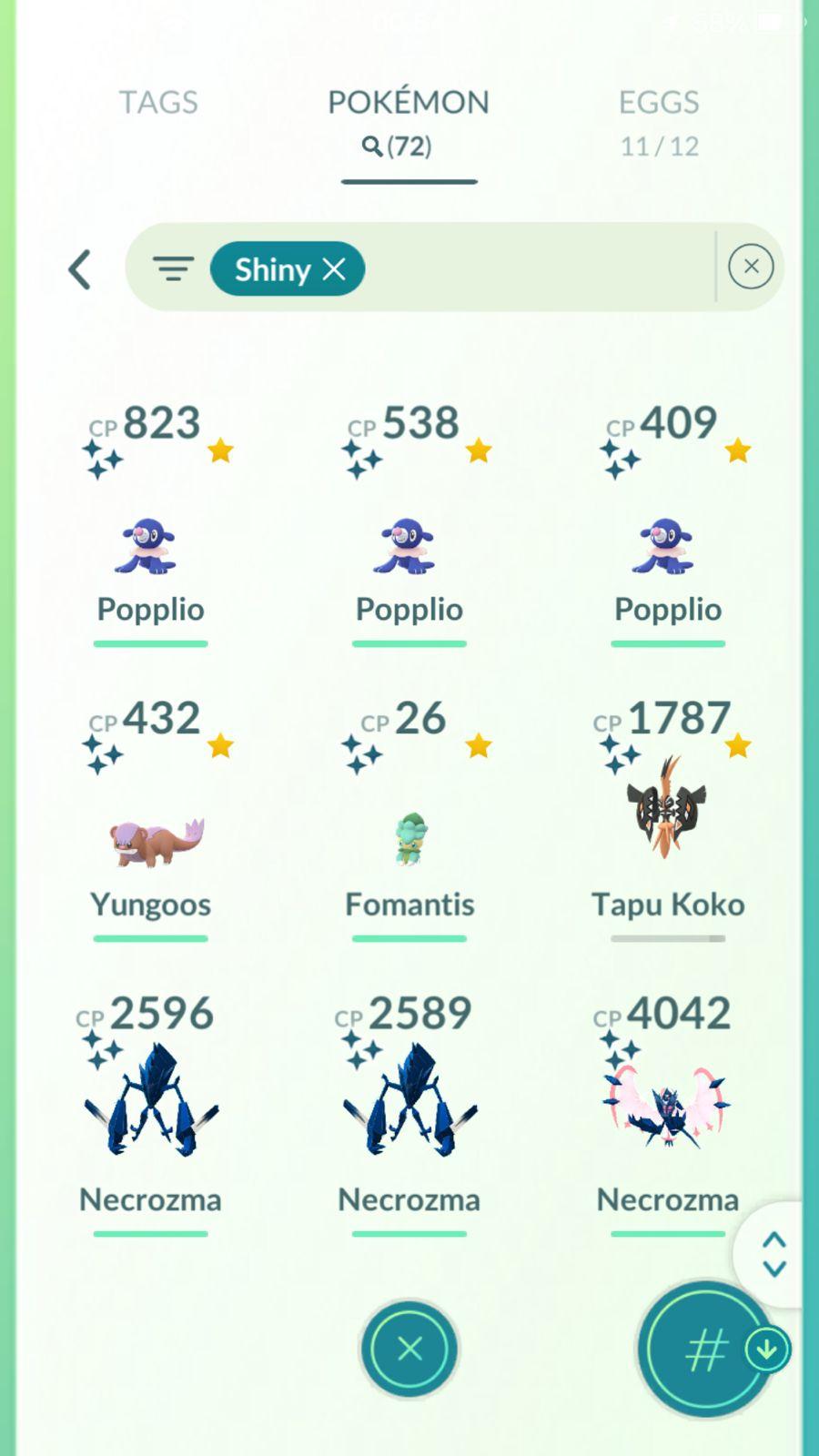Select the Yungoos with CP 432
This screenshot has height=1456, width=819.
click(x=151, y=841)
